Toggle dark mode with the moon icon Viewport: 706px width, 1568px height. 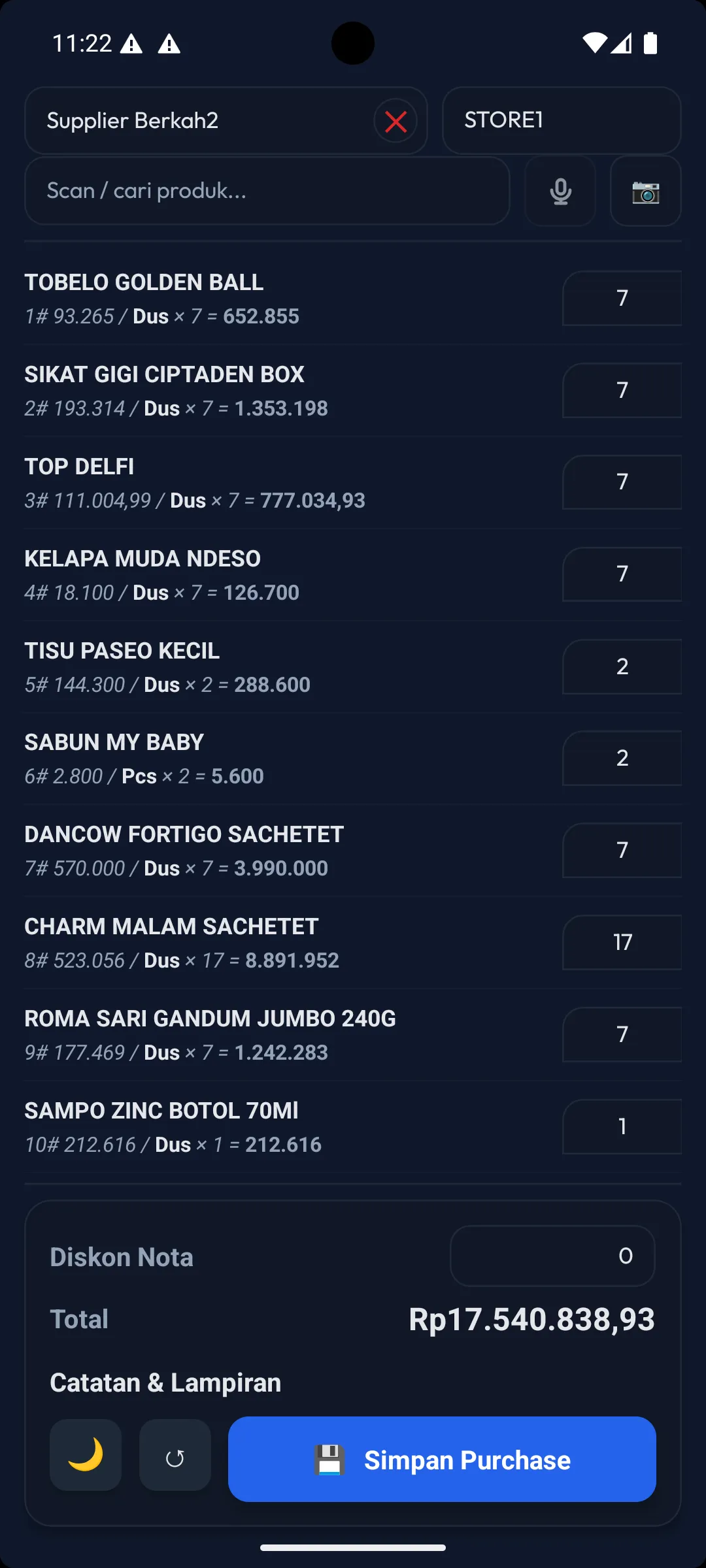(86, 1456)
